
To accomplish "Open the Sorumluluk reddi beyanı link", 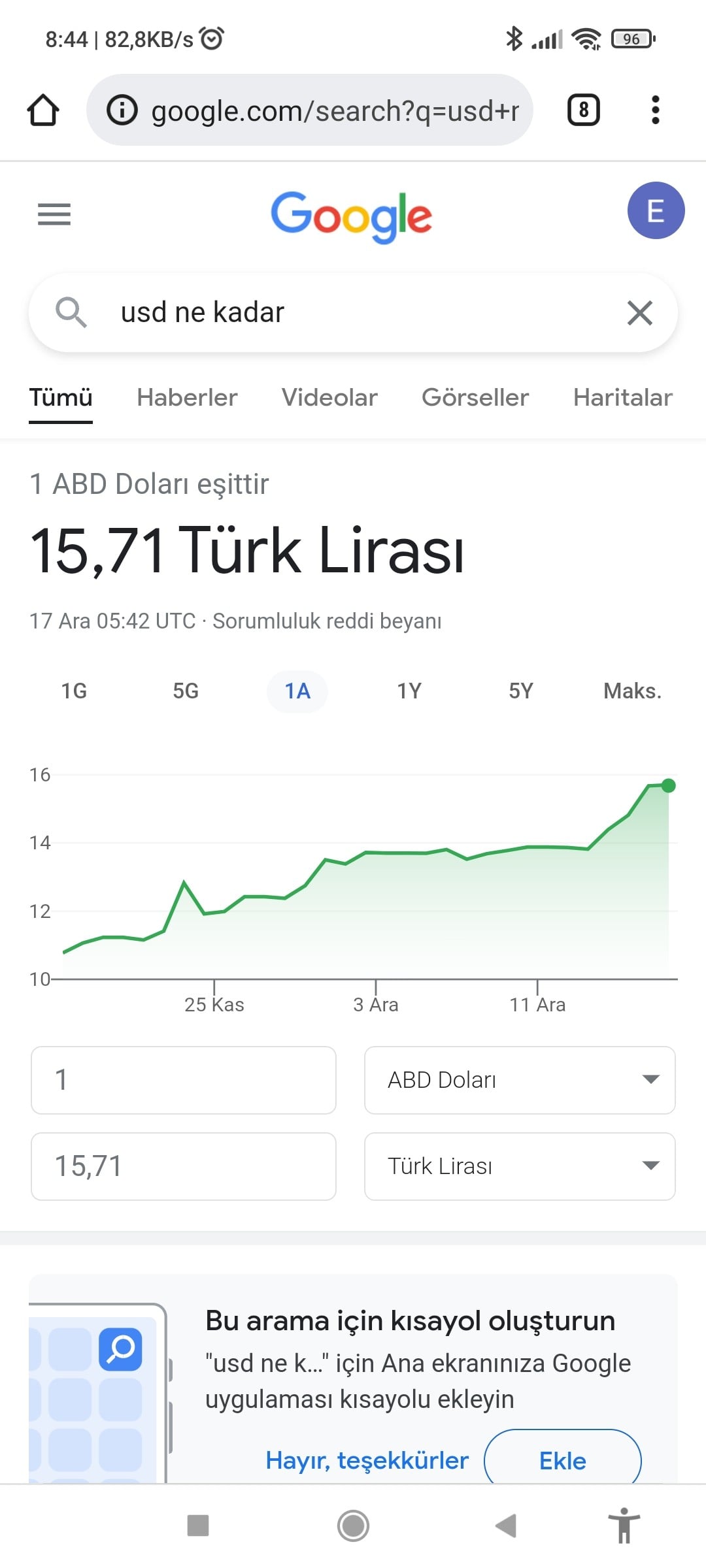I will click(x=327, y=621).
